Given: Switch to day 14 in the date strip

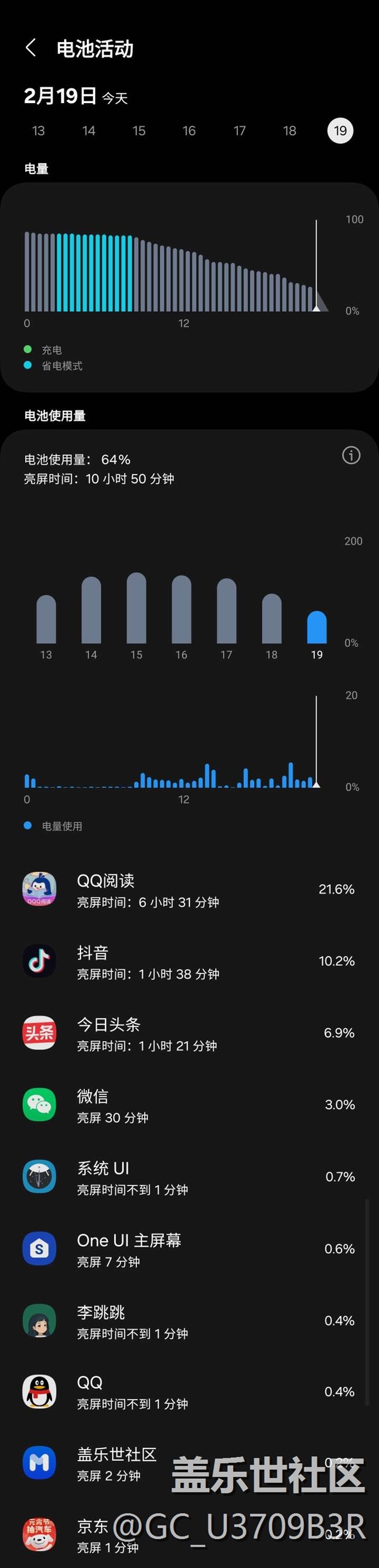Looking at the screenshot, I should pyautogui.click(x=89, y=131).
